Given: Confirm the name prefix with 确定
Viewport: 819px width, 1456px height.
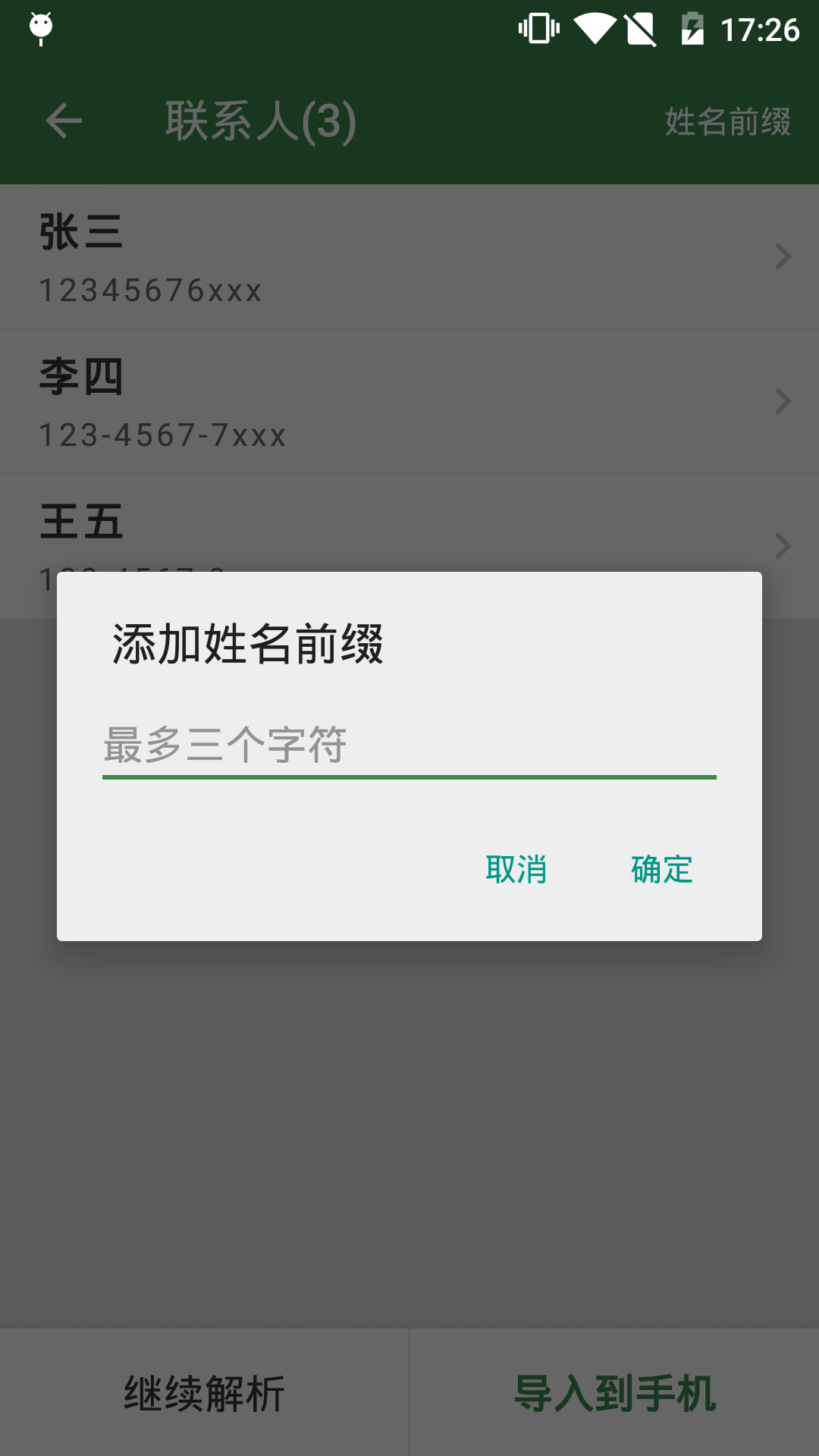Looking at the screenshot, I should pyautogui.click(x=661, y=869).
